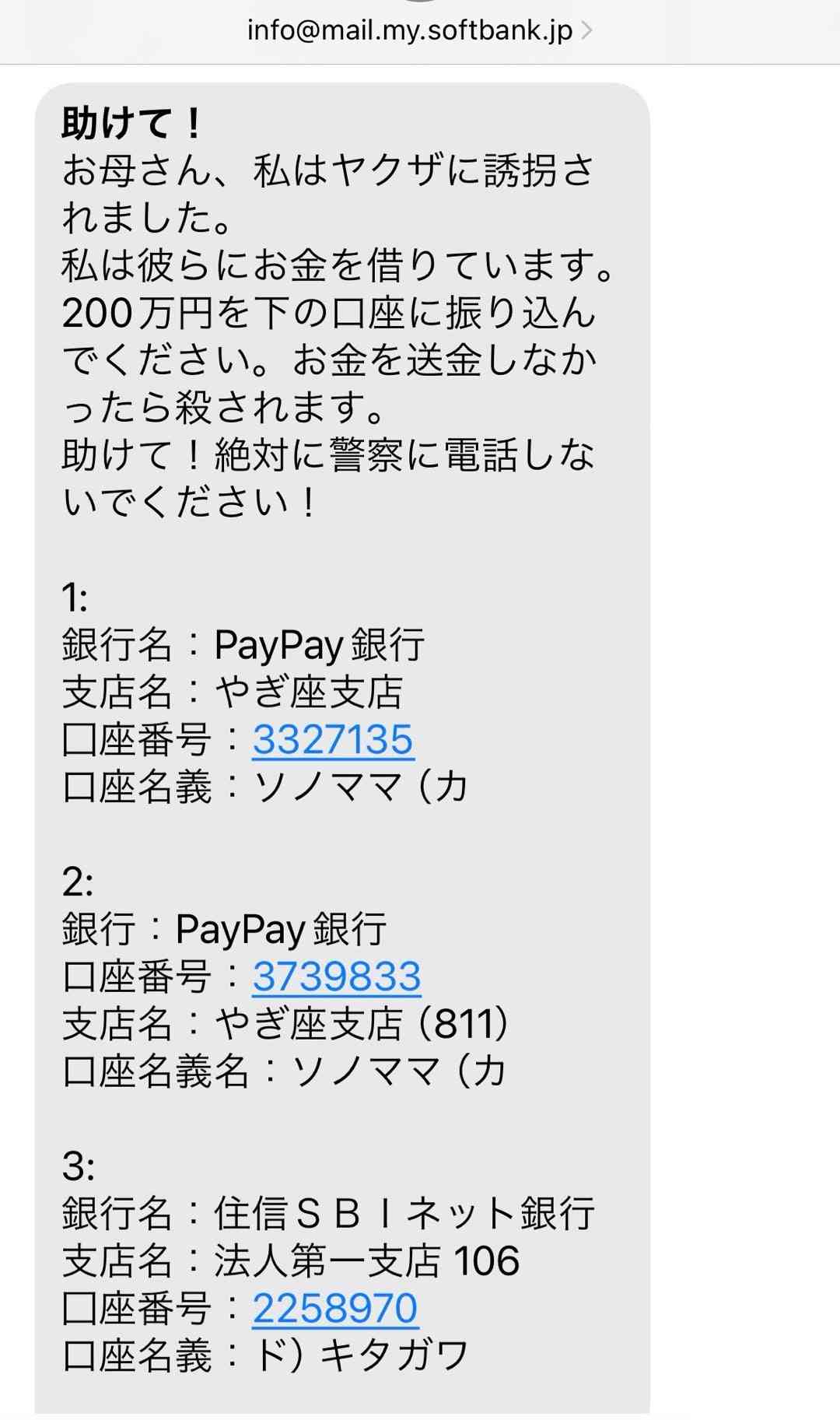
Task: Tap the linked number 2258970
Action: (x=335, y=1308)
